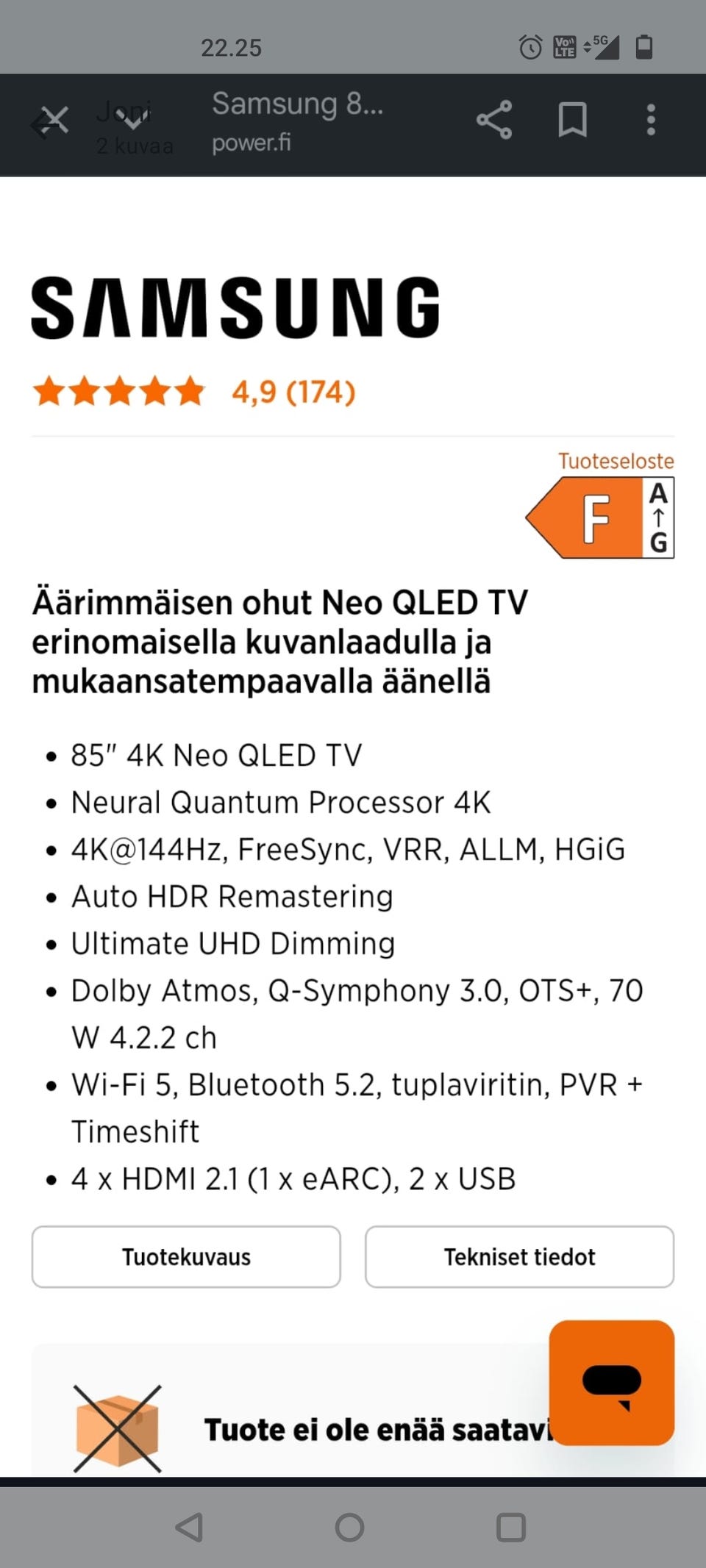
Task: Go back with the system back button
Action: (189, 1527)
